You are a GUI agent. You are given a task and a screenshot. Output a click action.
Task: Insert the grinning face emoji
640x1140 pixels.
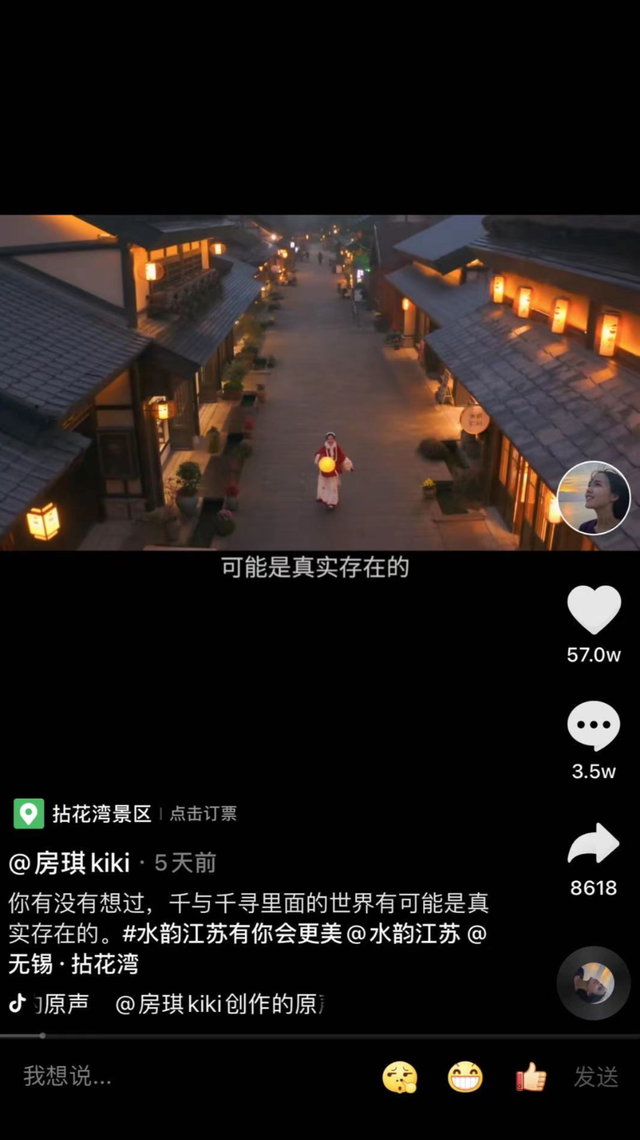tap(465, 1077)
